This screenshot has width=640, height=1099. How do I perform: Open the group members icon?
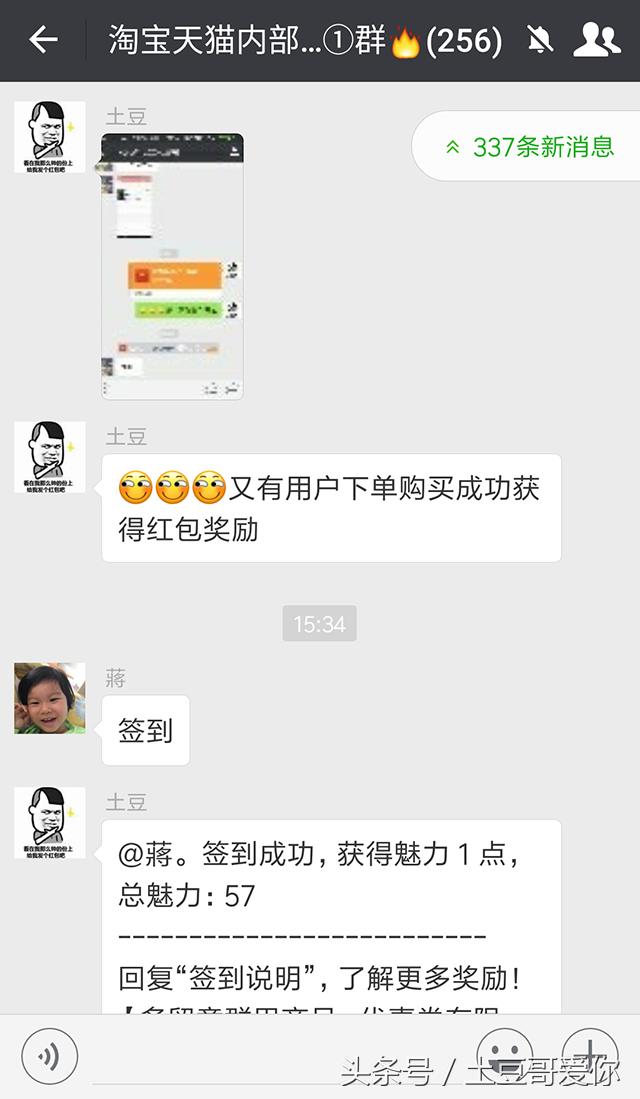[597, 40]
